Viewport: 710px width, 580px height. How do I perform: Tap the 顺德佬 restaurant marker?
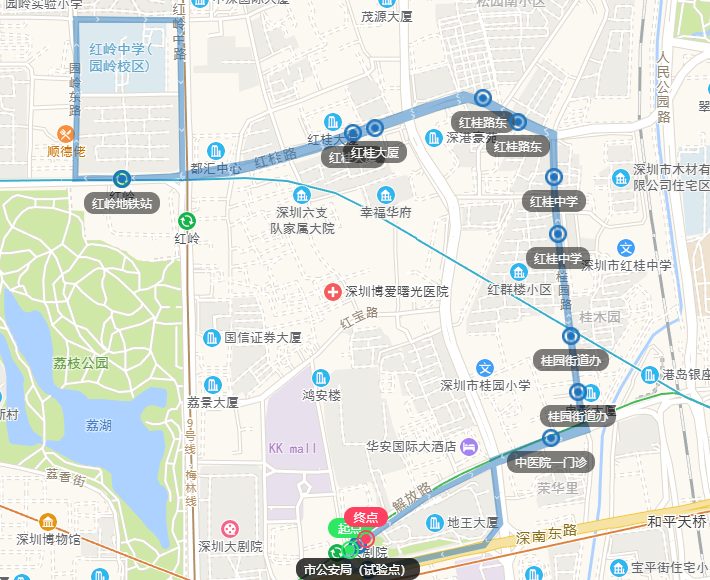tap(66, 134)
